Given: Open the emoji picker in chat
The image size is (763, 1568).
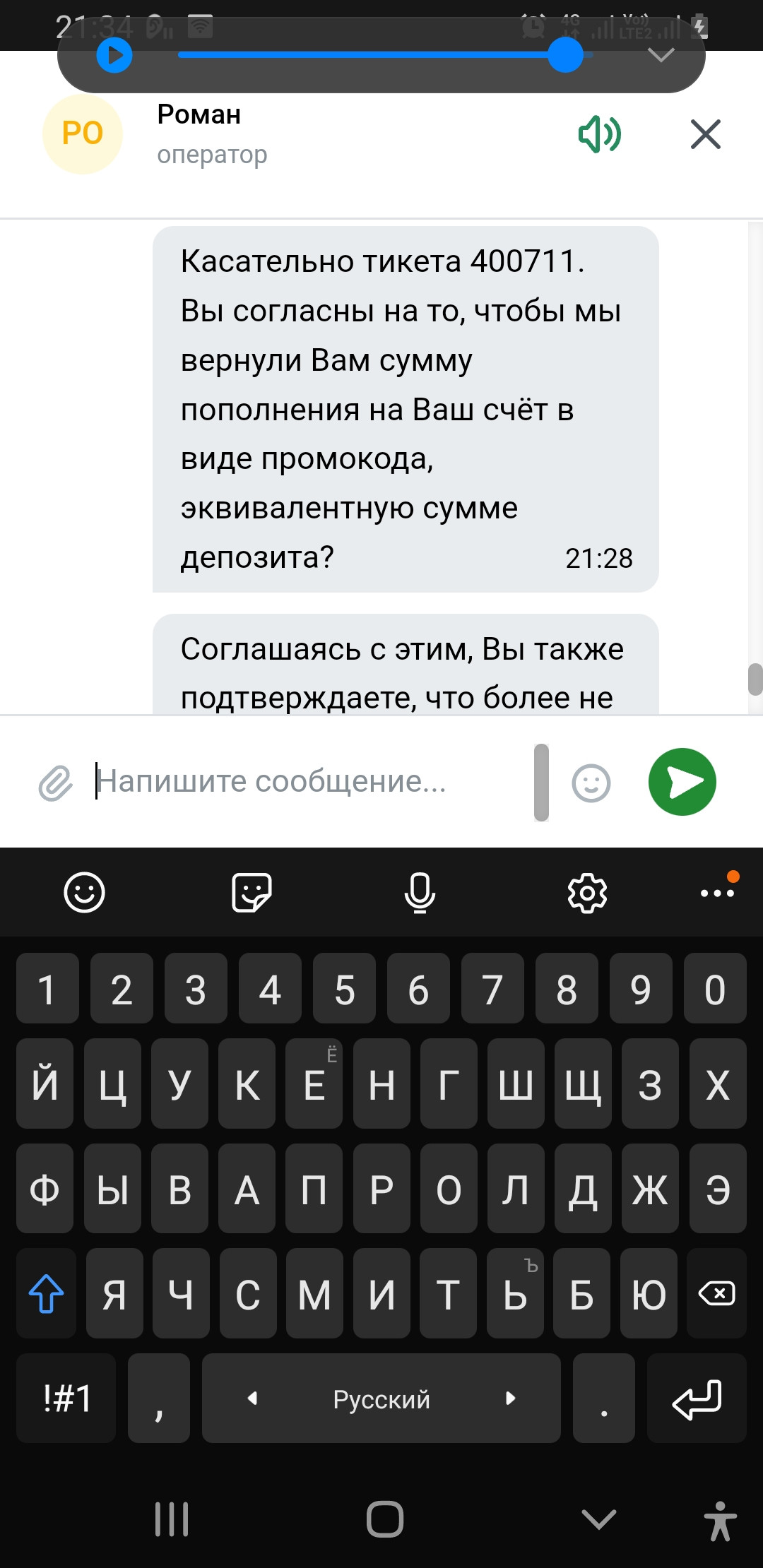Looking at the screenshot, I should tap(591, 783).
